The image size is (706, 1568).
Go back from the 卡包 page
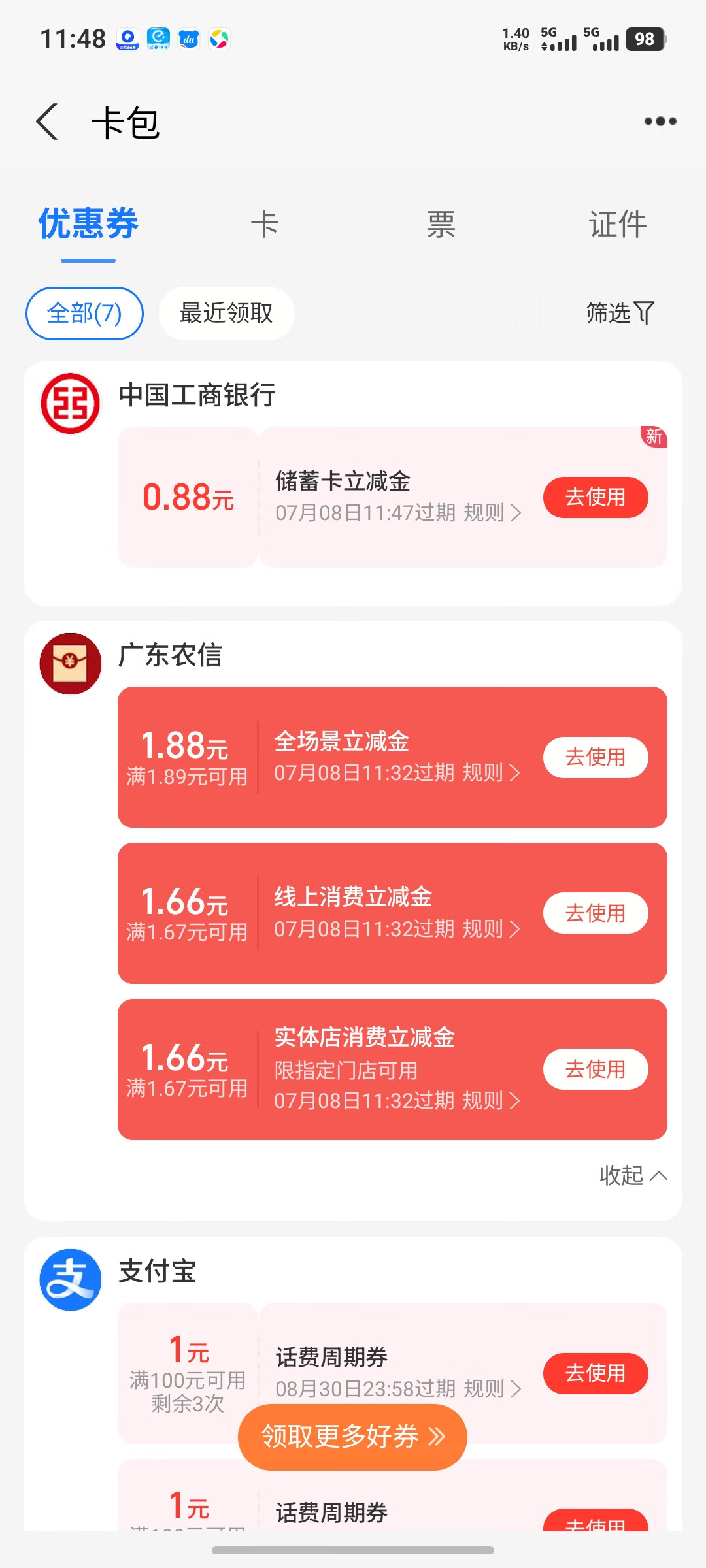click(x=47, y=122)
